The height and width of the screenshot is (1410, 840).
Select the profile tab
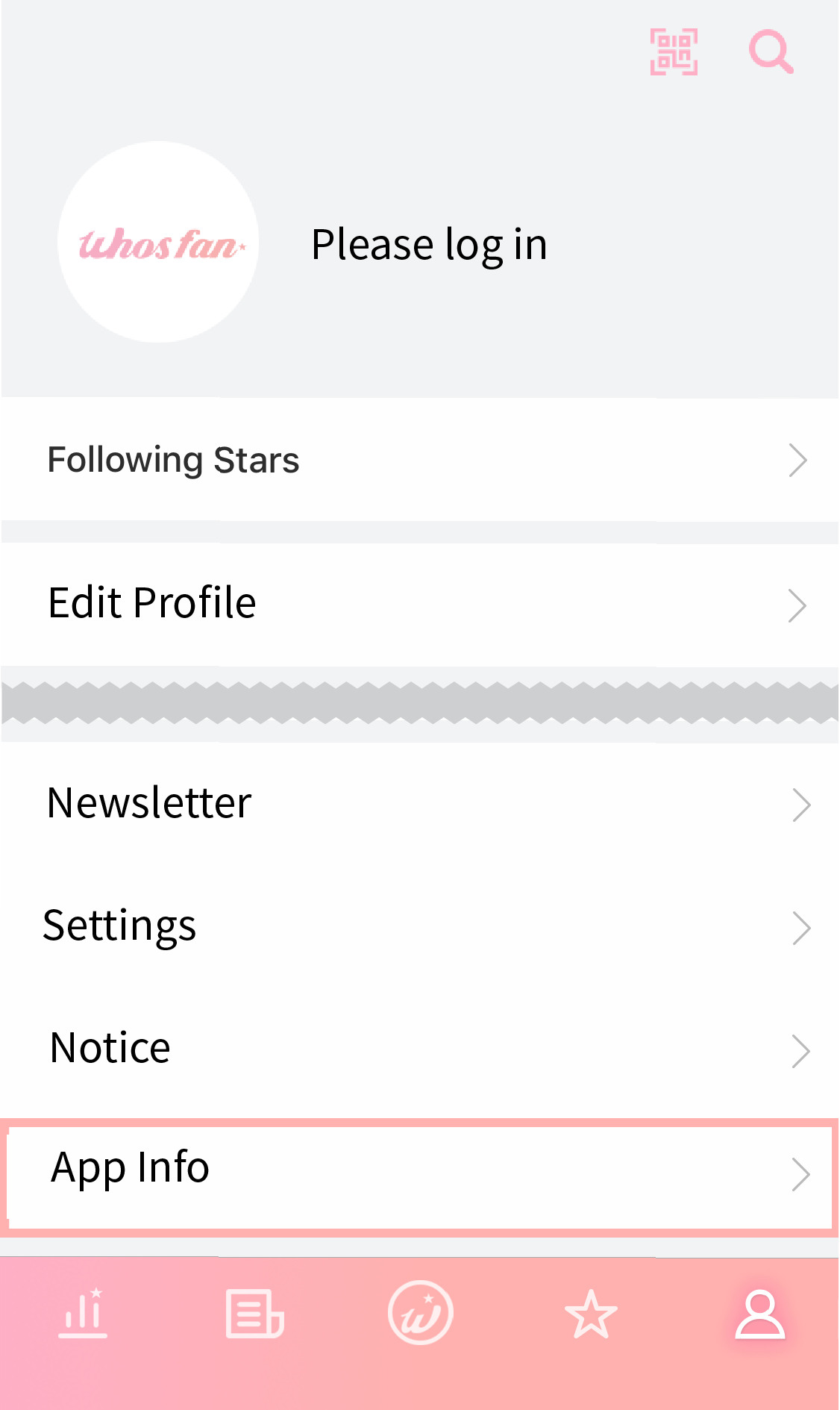[x=759, y=1314]
